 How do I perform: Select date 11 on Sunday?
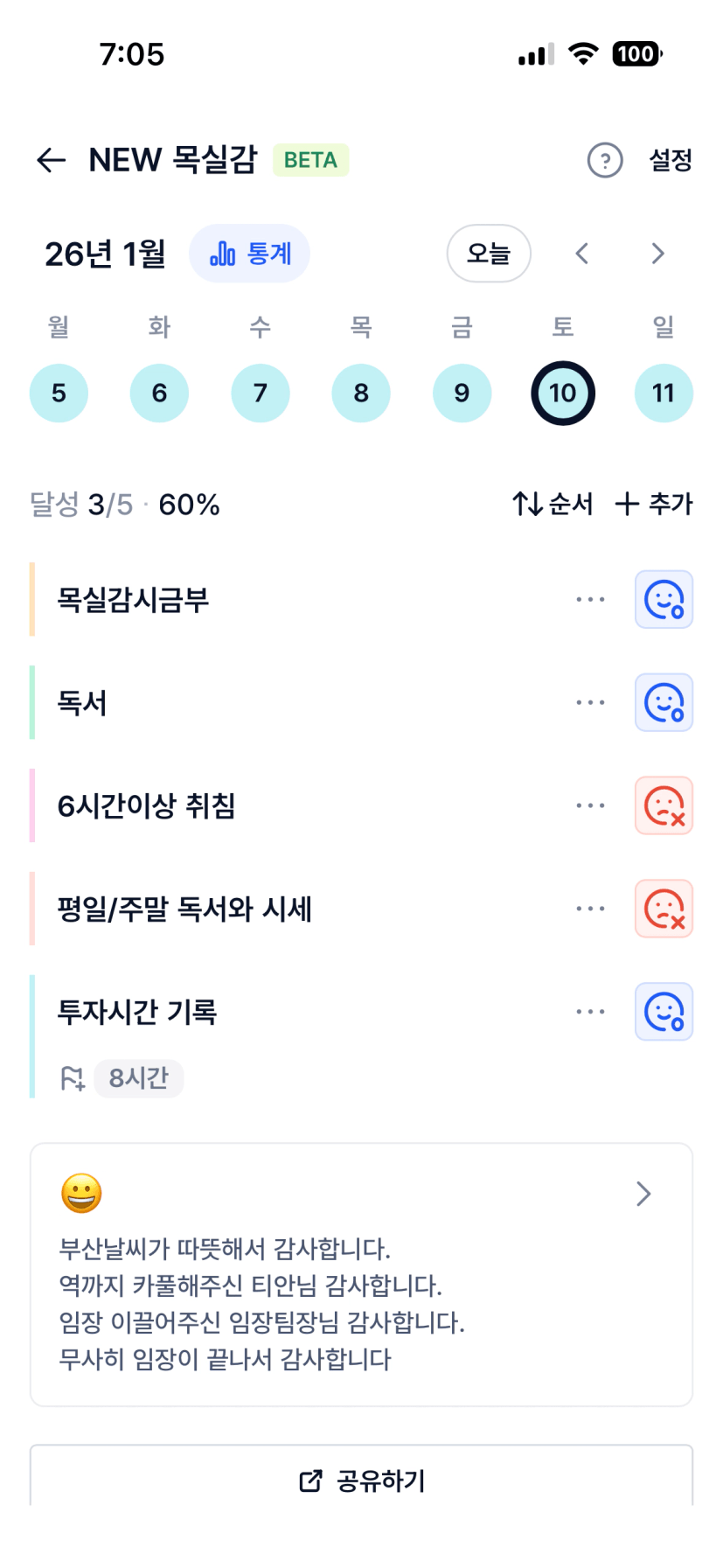click(x=664, y=394)
